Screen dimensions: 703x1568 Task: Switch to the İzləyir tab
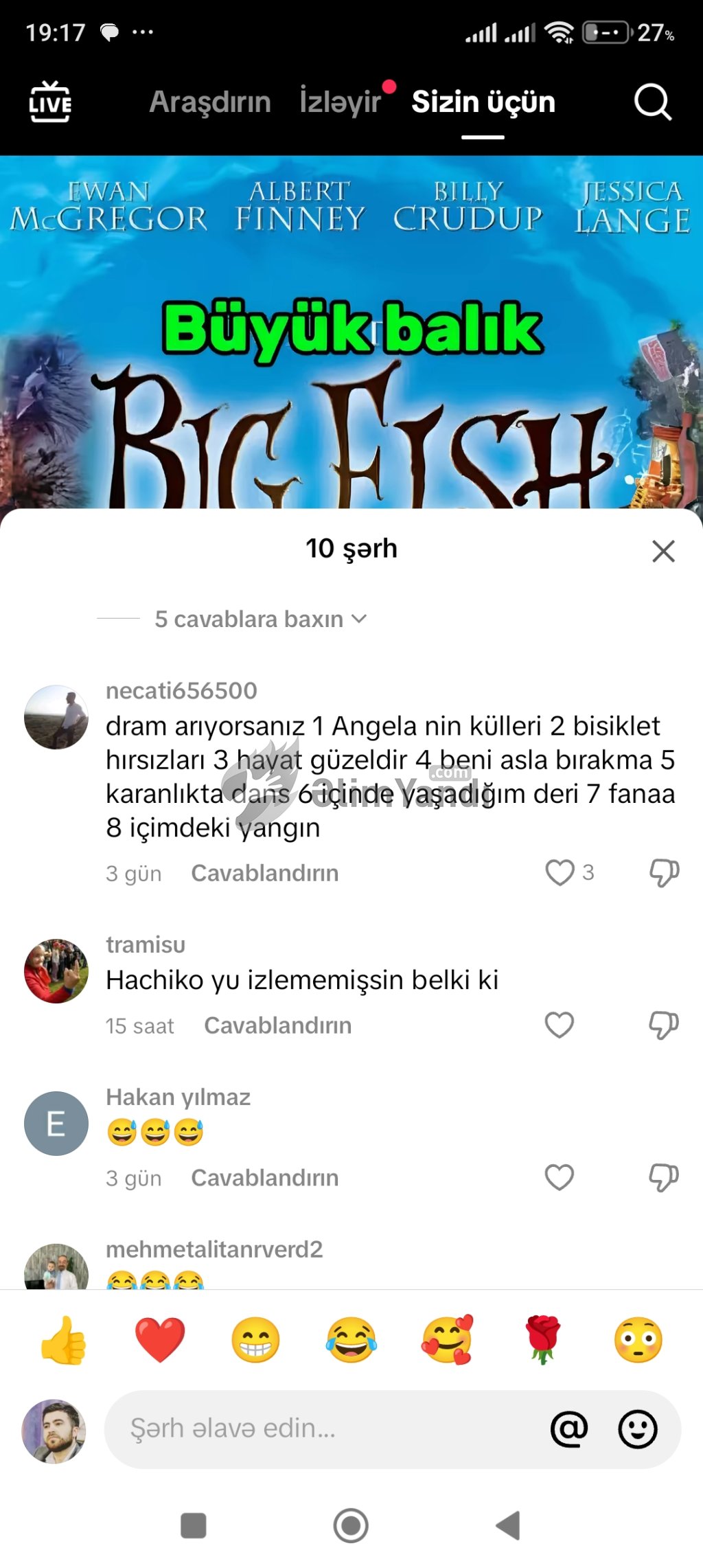tap(341, 102)
